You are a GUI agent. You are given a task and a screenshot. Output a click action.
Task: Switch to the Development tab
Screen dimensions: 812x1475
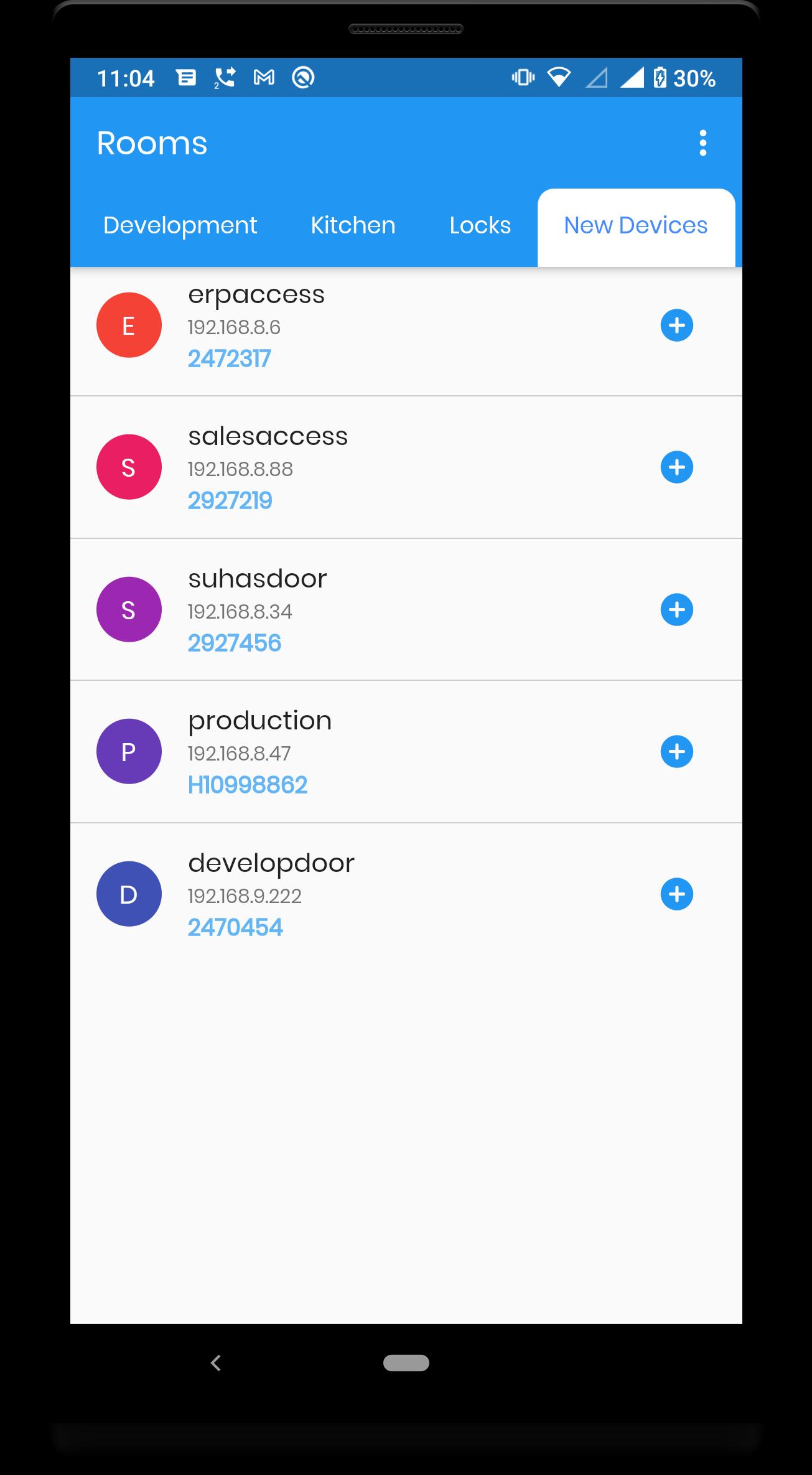click(x=180, y=225)
